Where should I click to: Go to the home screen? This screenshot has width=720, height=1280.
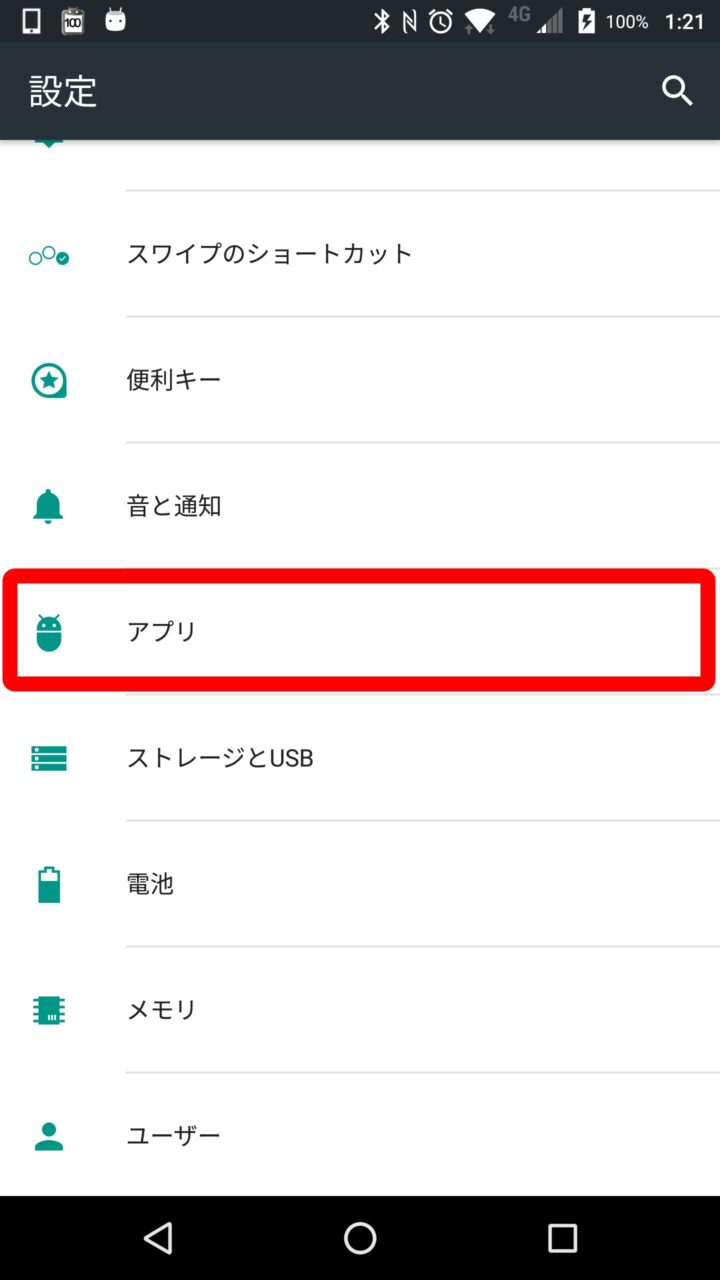click(360, 1238)
